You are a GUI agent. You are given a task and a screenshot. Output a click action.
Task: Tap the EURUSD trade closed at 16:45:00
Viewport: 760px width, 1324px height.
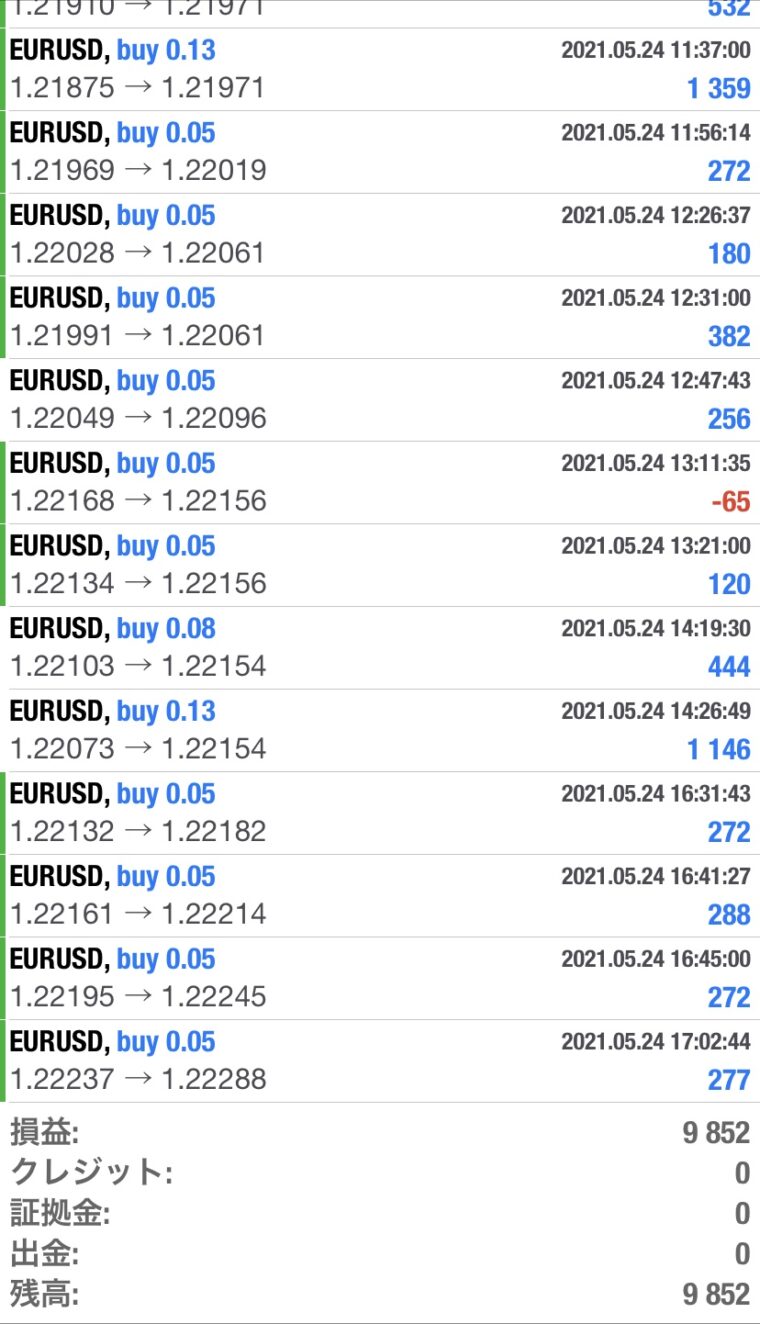[x=380, y=979]
